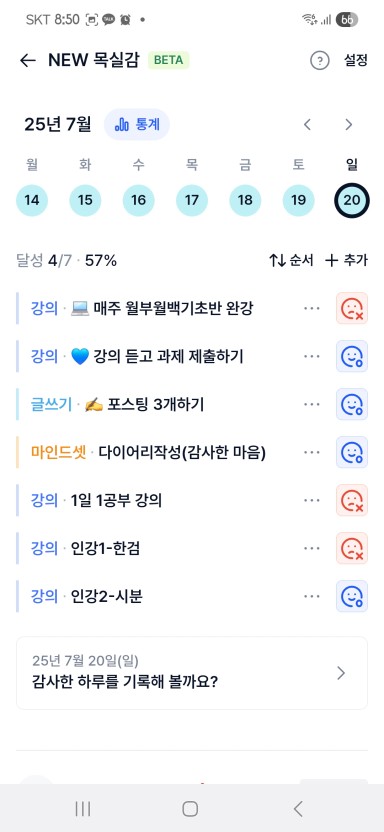Open more options for 인강1-한검
This screenshot has width=384, height=832.
click(312, 548)
